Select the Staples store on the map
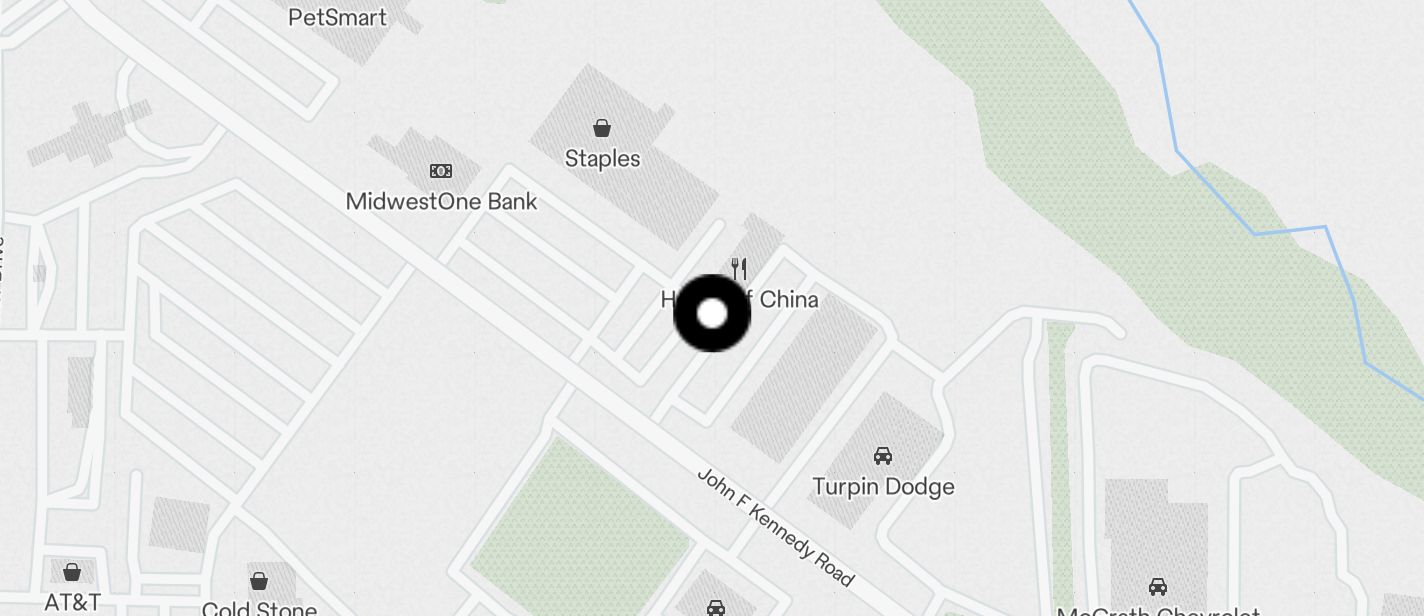Screen dimensions: 1424x616 pos(602,128)
